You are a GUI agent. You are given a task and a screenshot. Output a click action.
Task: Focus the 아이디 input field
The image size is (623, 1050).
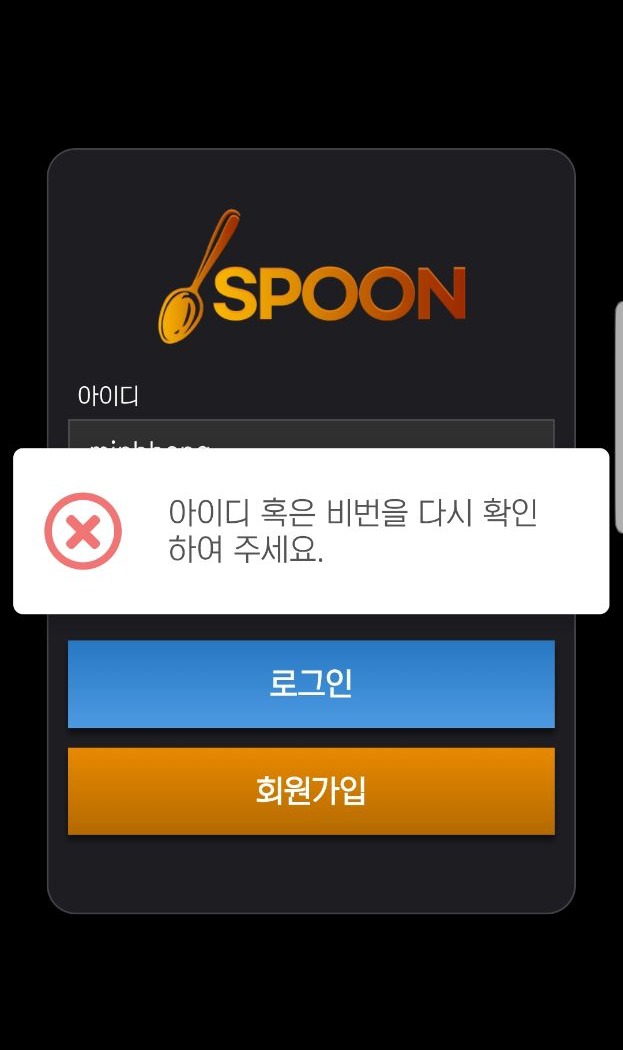311,435
